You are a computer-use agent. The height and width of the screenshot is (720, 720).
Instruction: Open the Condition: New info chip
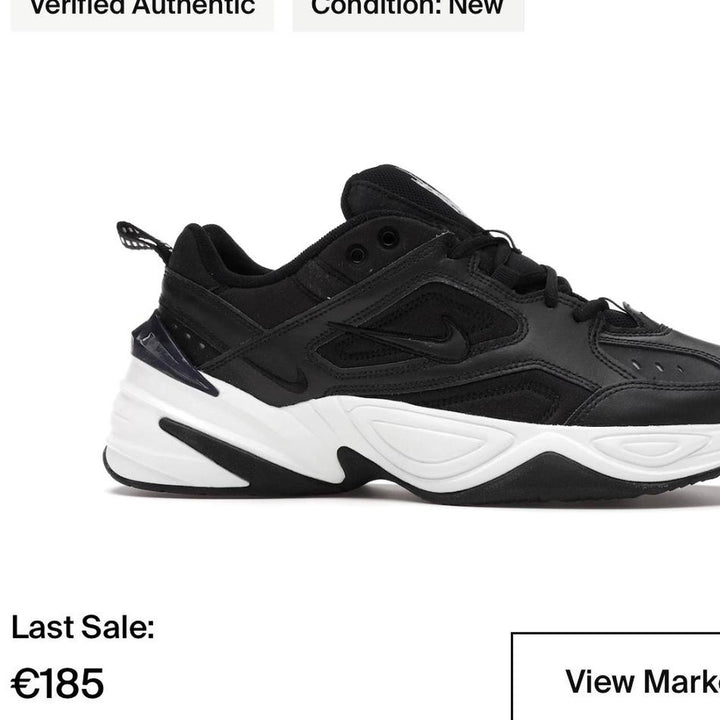(408, 10)
